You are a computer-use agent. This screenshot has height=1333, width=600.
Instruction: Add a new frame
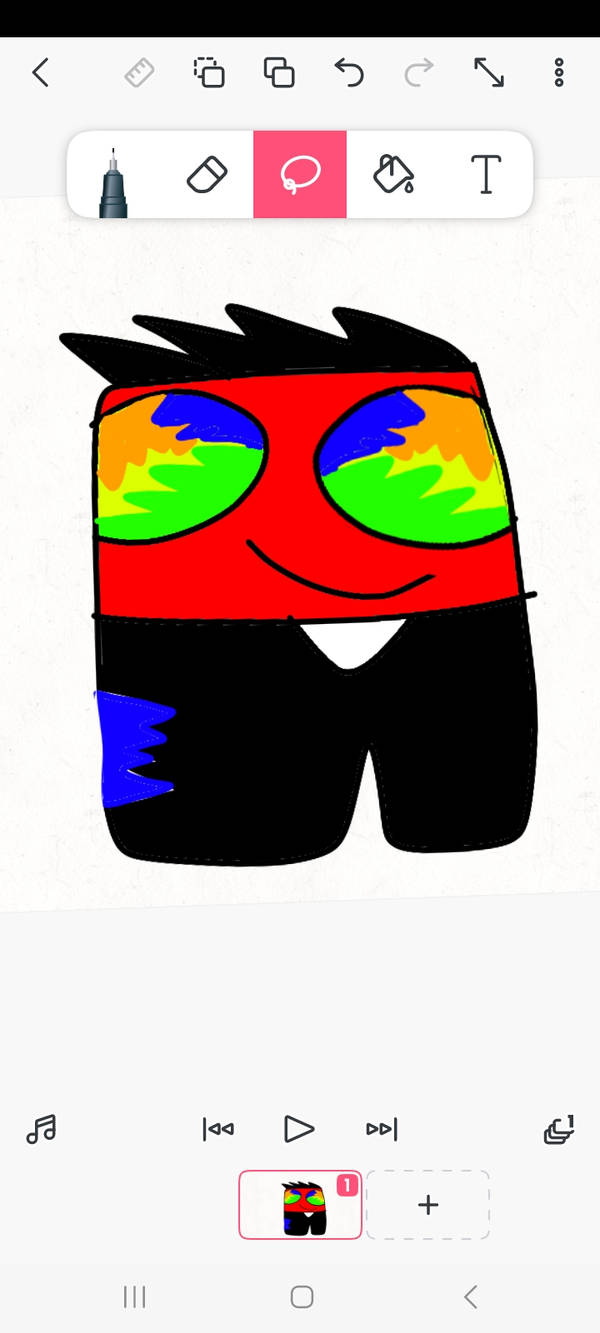click(428, 1205)
